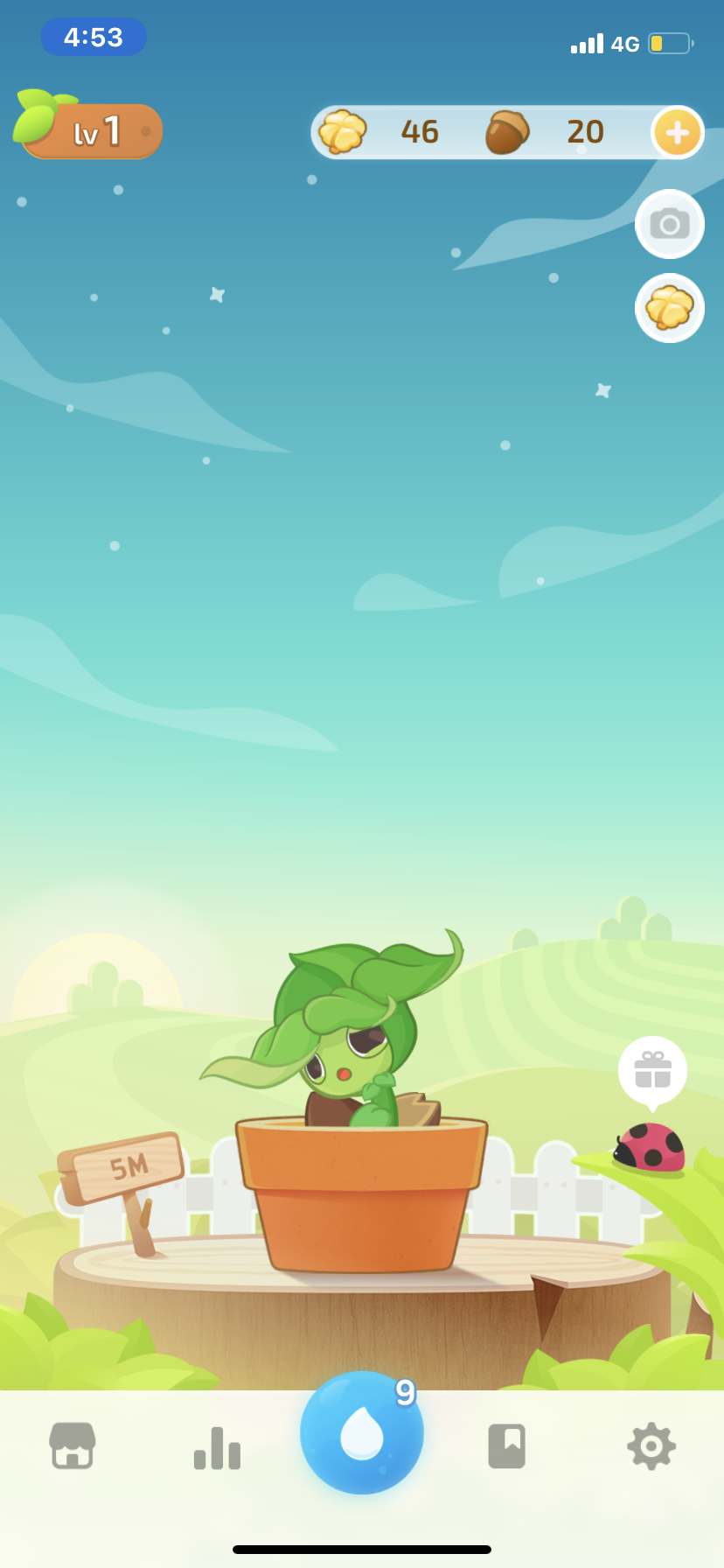The image size is (724, 1568).
Task: View the statistics tab
Action: point(217,1447)
